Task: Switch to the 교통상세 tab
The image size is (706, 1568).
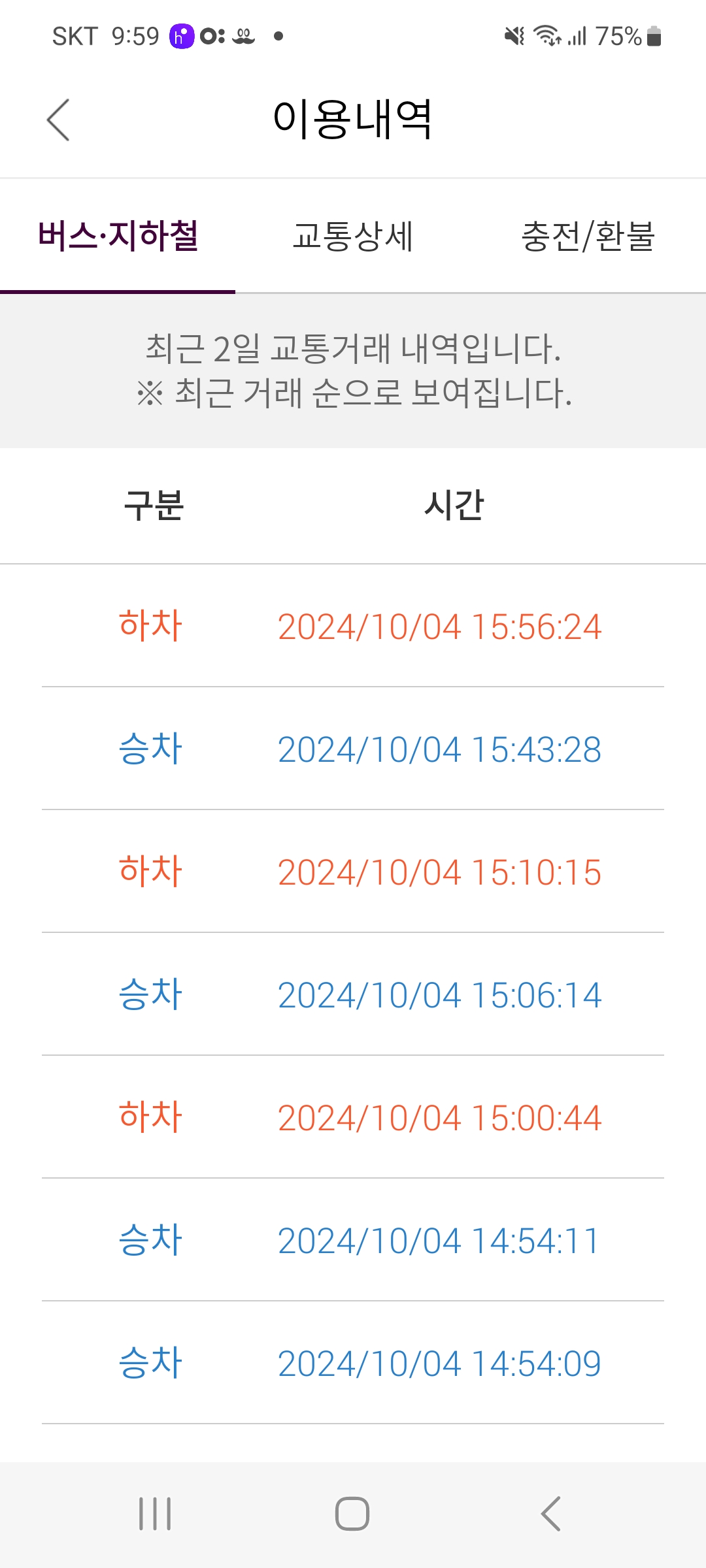Action: pos(352,237)
